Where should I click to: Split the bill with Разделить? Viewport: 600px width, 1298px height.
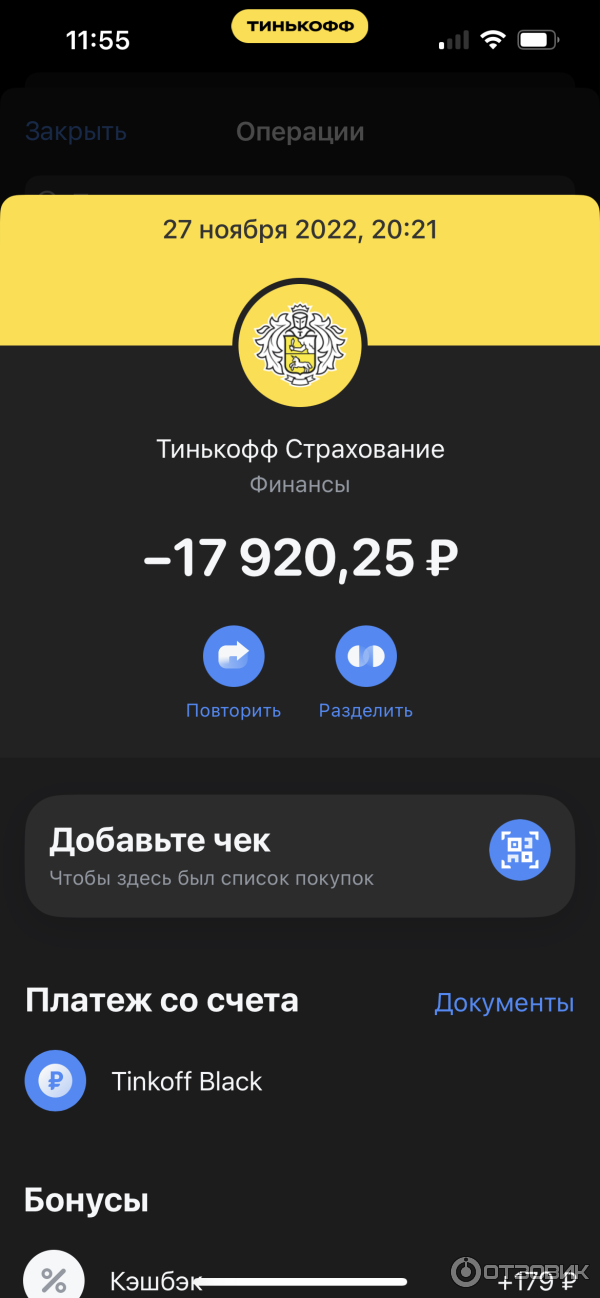(365, 657)
